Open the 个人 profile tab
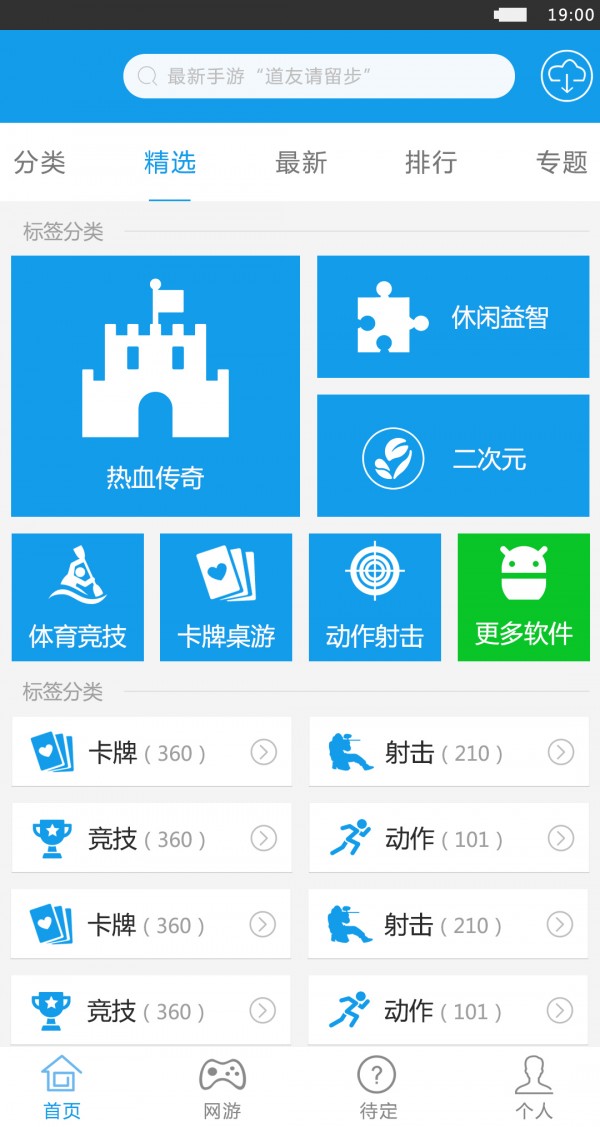This screenshot has height=1127, width=600. (x=534, y=1087)
